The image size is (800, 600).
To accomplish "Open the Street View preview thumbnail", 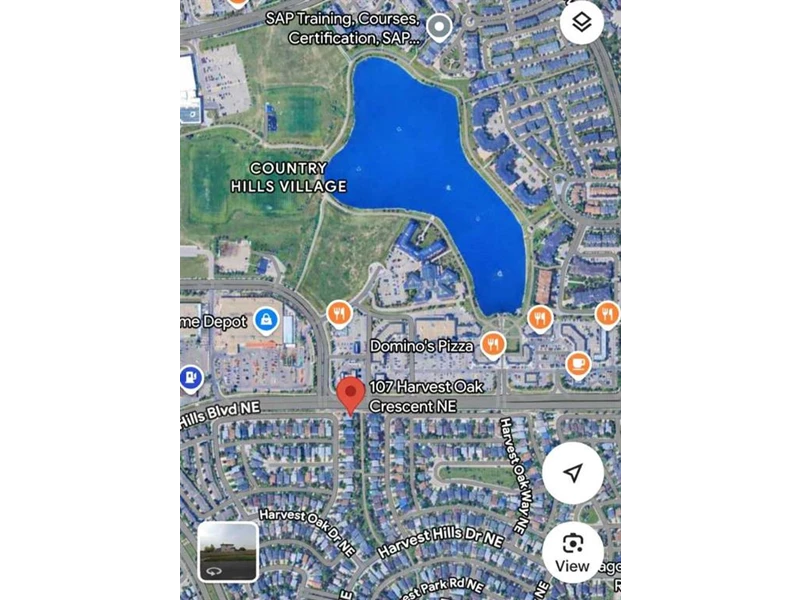I will pyautogui.click(x=228, y=551).
